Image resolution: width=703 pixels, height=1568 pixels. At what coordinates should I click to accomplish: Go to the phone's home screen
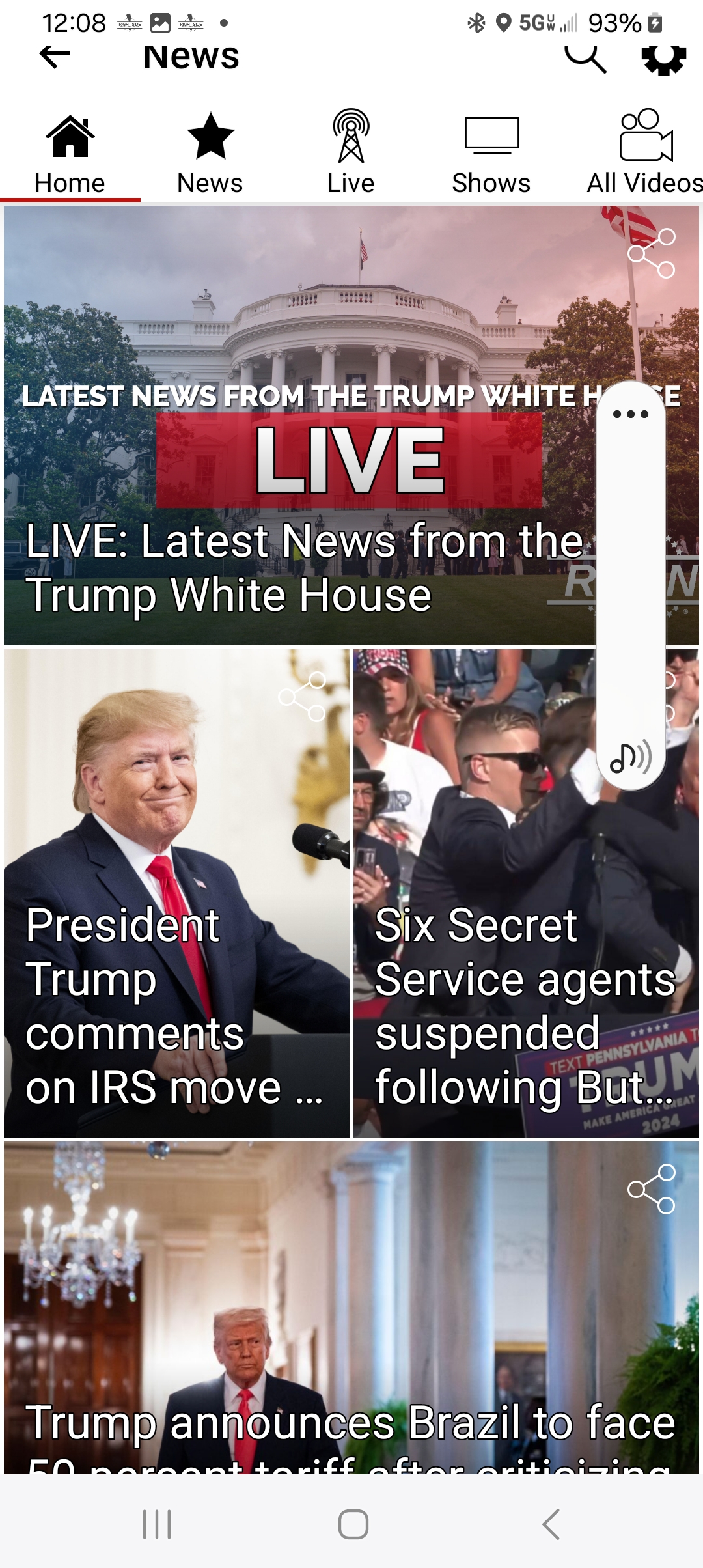[353, 1524]
